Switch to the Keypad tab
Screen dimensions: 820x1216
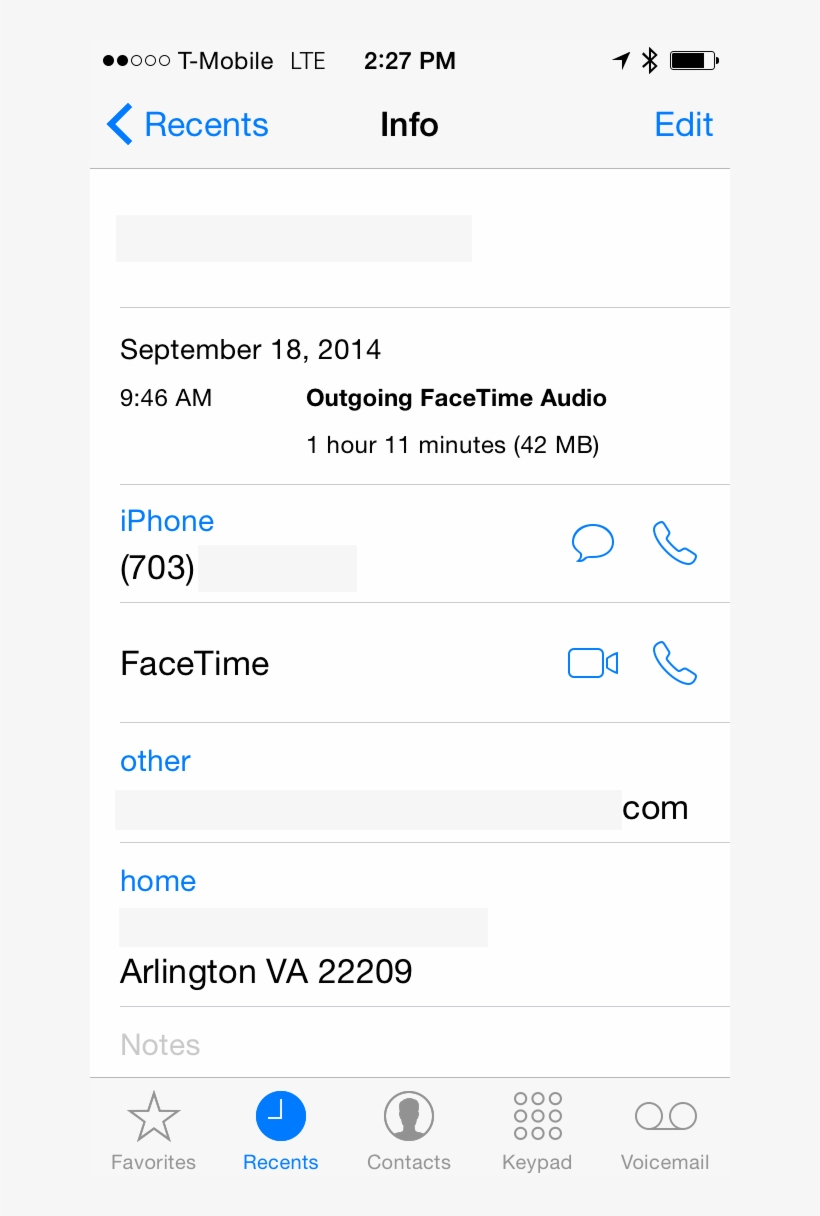[537, 1131]
